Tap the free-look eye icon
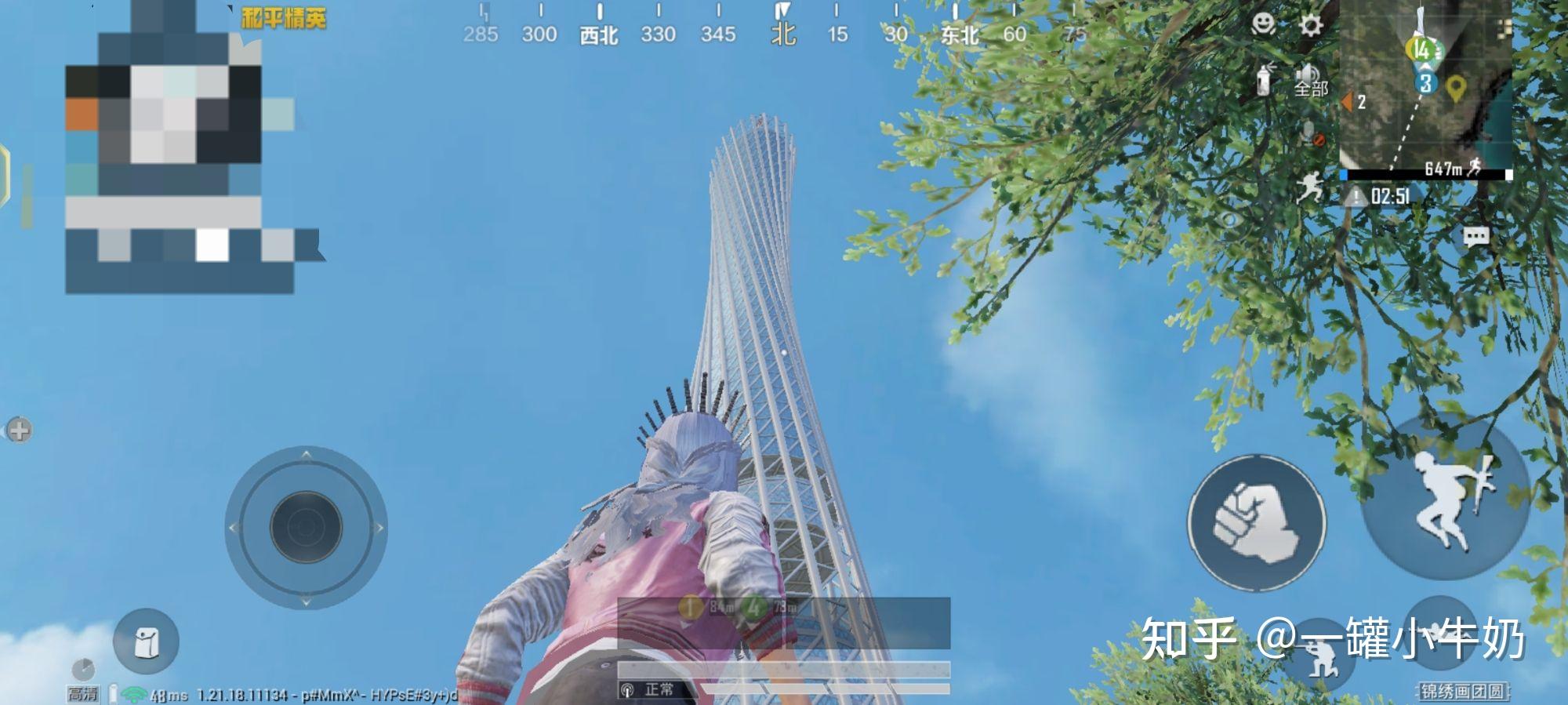This screenshot has width=1568, height=705. tap(1228, 220)
